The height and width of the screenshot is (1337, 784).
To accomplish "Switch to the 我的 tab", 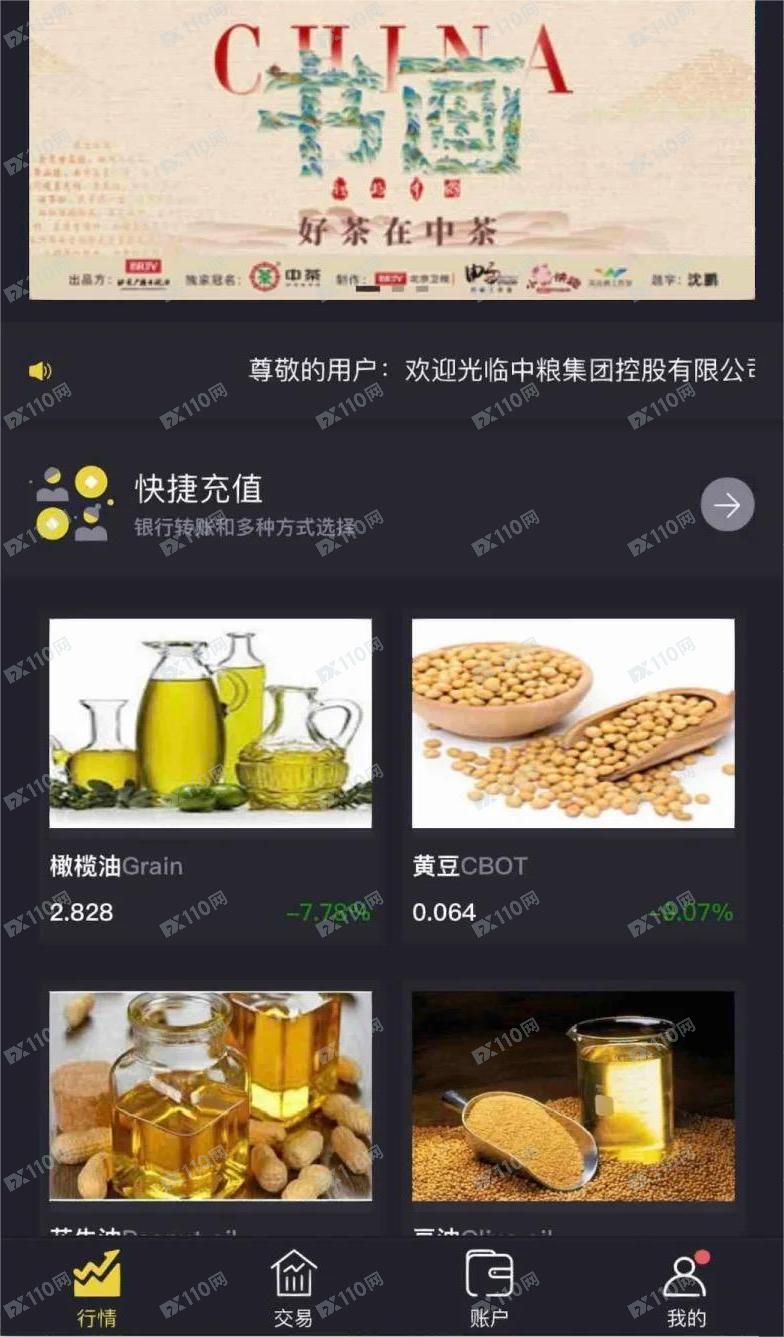I will pos(686,1289).
